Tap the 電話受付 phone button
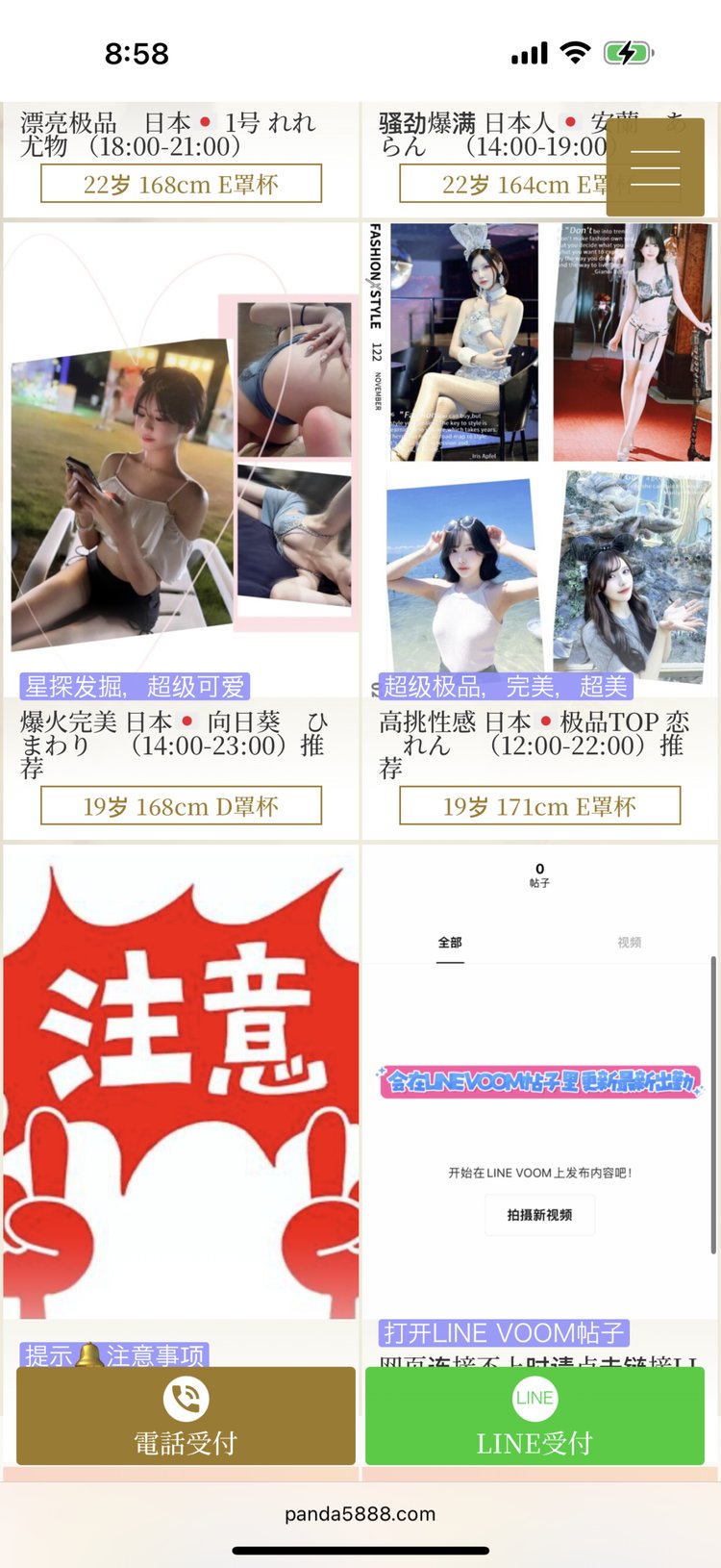This screenshot has height=1568, width=721. 186,1416
